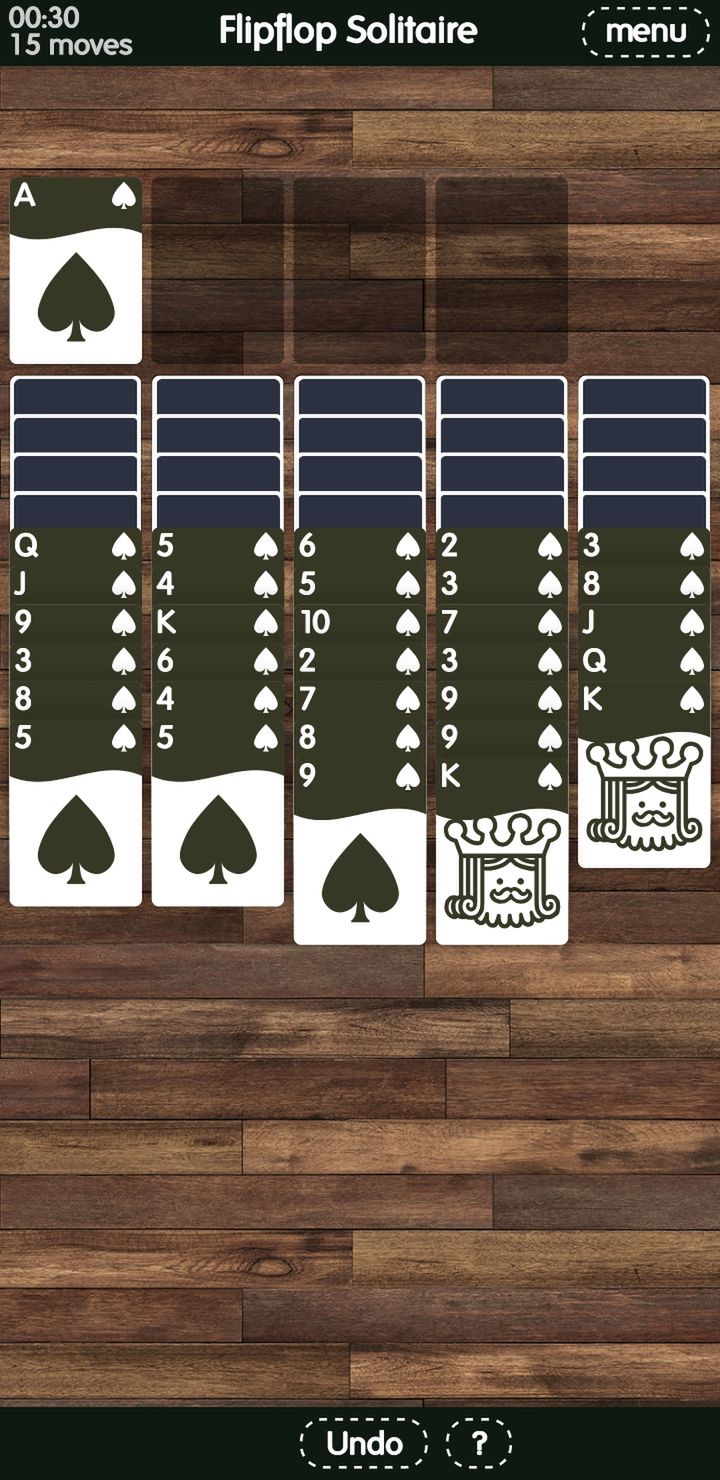Tap the 2 of spades heading fourth column
Viewport: 720px width, 1480px height.
click(x=502, y=546)
